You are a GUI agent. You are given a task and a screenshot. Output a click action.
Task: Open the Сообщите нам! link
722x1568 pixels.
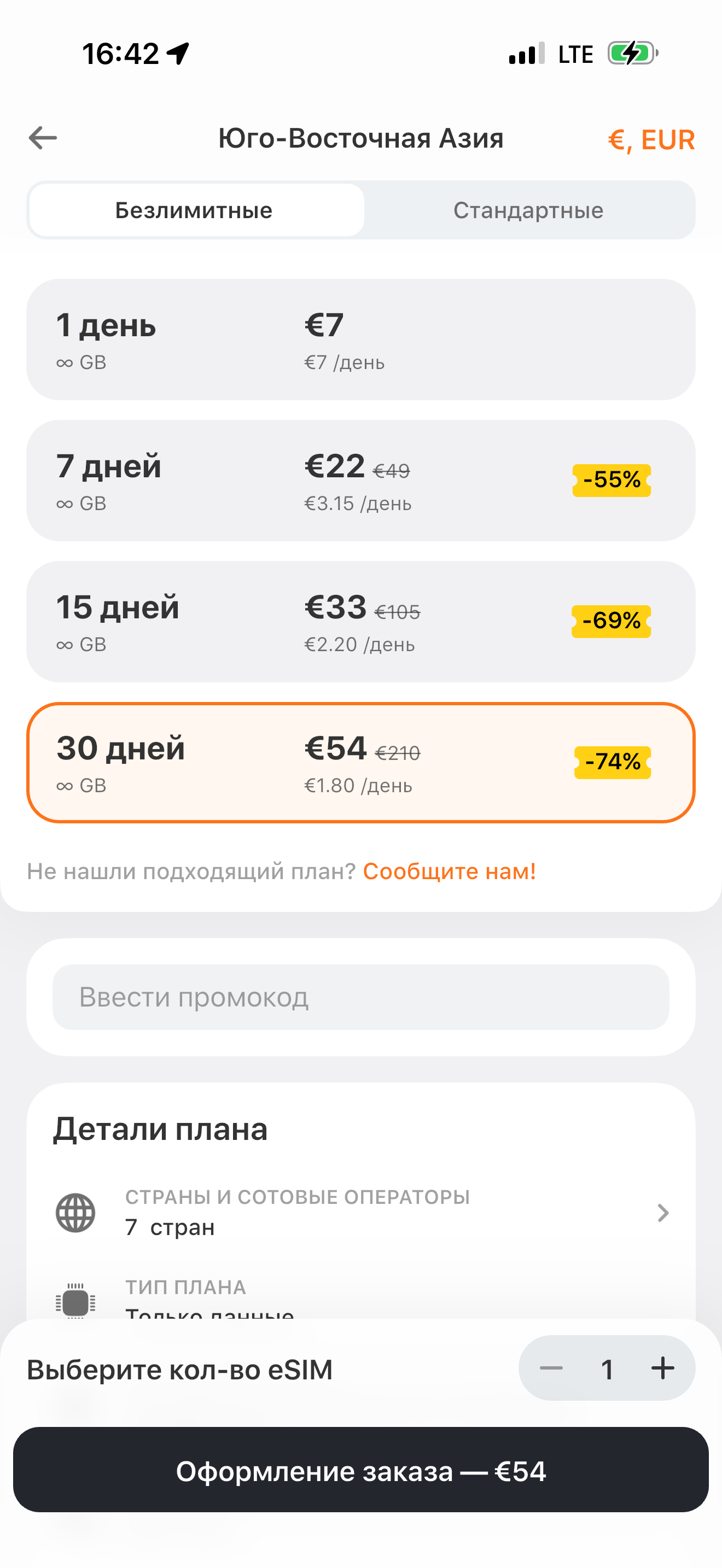pyautogui.click(x=449, y=871)
